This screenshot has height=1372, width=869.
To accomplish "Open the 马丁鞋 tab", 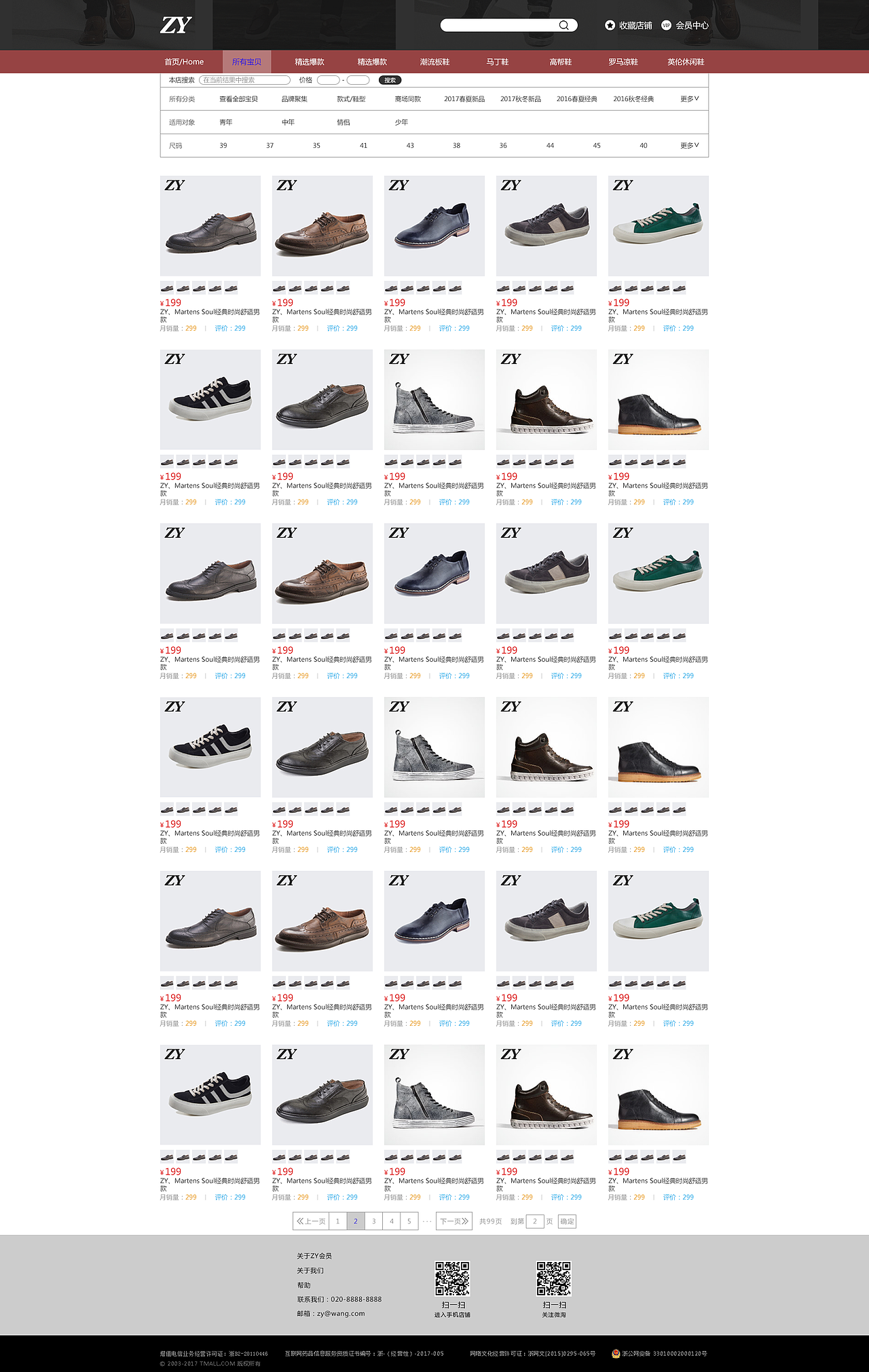I will [x=497, y=62].
